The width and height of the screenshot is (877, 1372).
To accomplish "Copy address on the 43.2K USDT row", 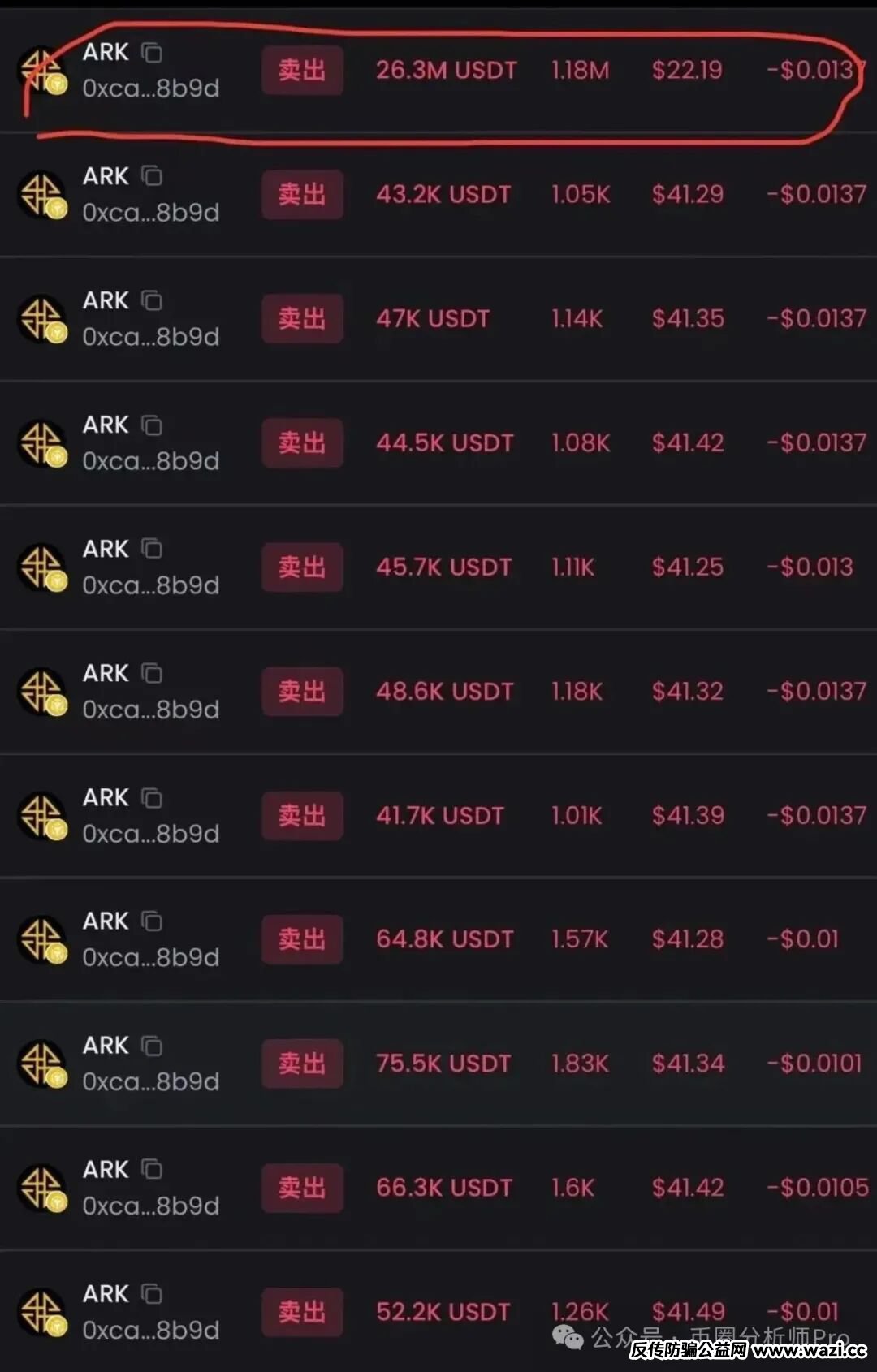I will coord(152,176).
